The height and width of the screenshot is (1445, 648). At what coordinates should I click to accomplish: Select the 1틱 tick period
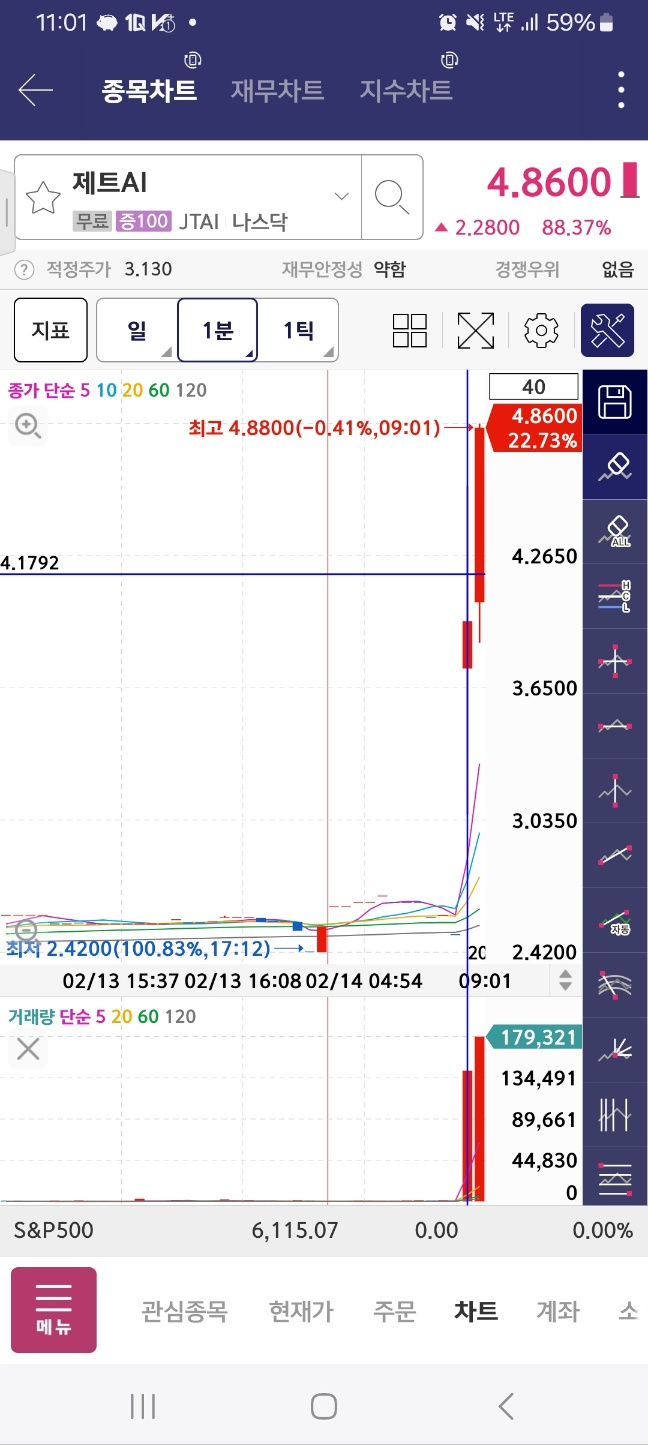click(298, 330)
